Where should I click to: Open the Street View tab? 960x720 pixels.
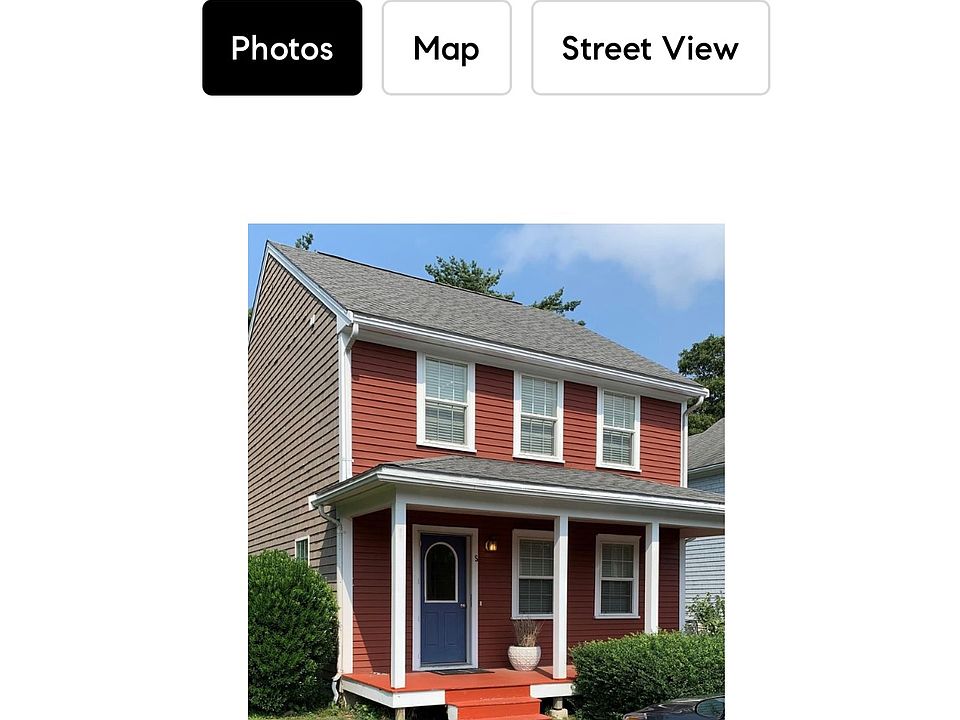(x=650, y=48)
